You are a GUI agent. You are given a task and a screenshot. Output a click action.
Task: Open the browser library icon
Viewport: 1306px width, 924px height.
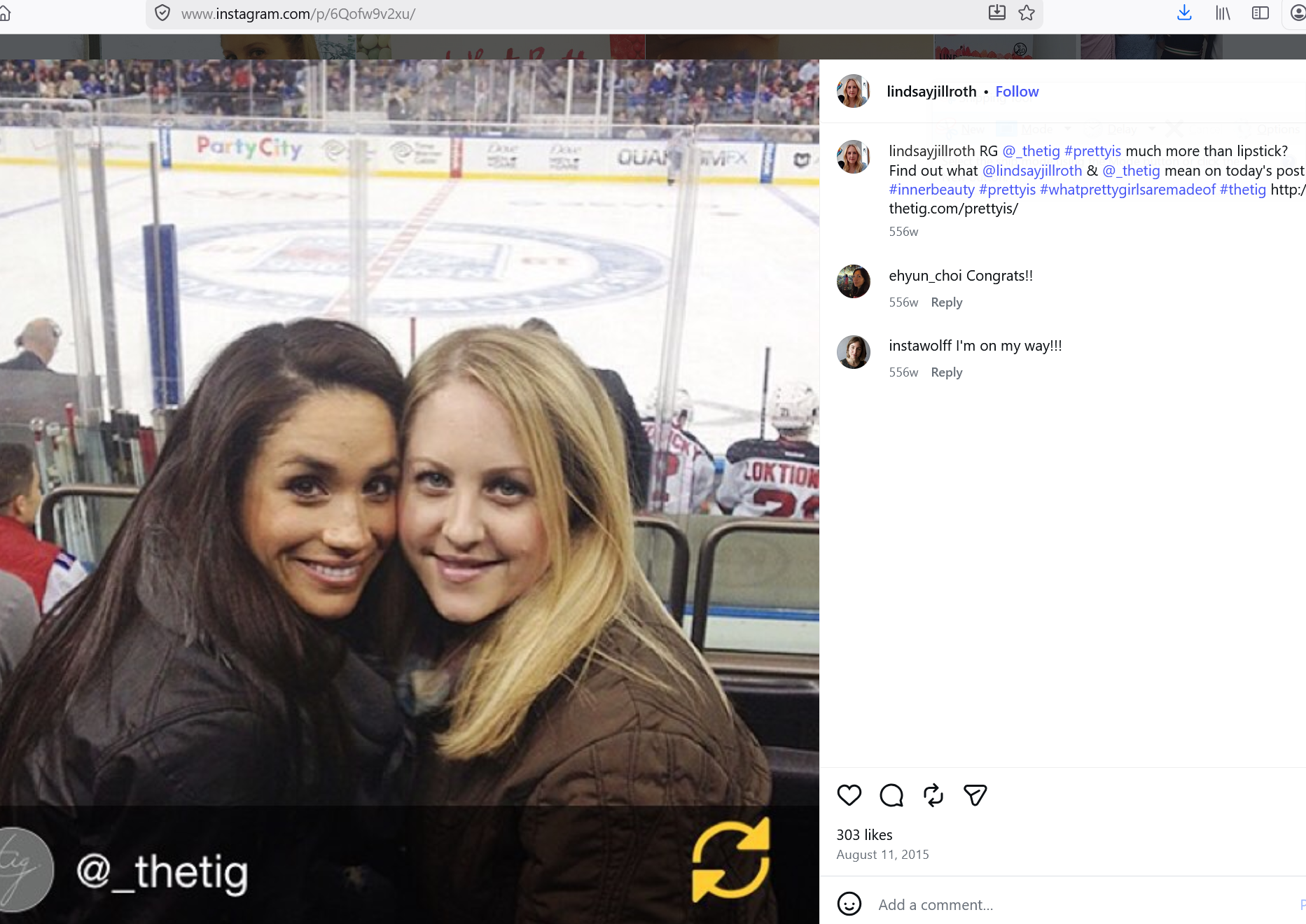coord(1223,13)
